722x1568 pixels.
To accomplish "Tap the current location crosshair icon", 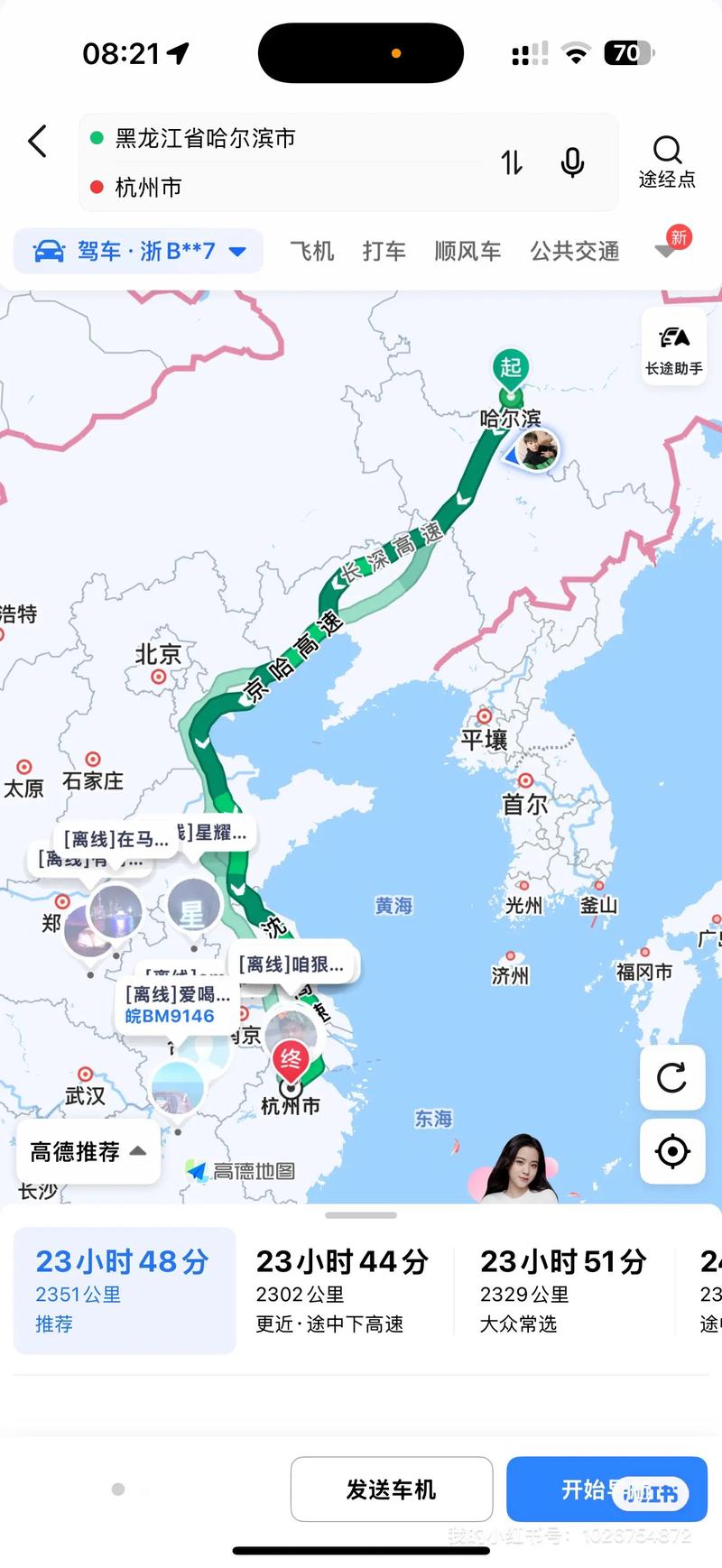I will pos(671,1152).
